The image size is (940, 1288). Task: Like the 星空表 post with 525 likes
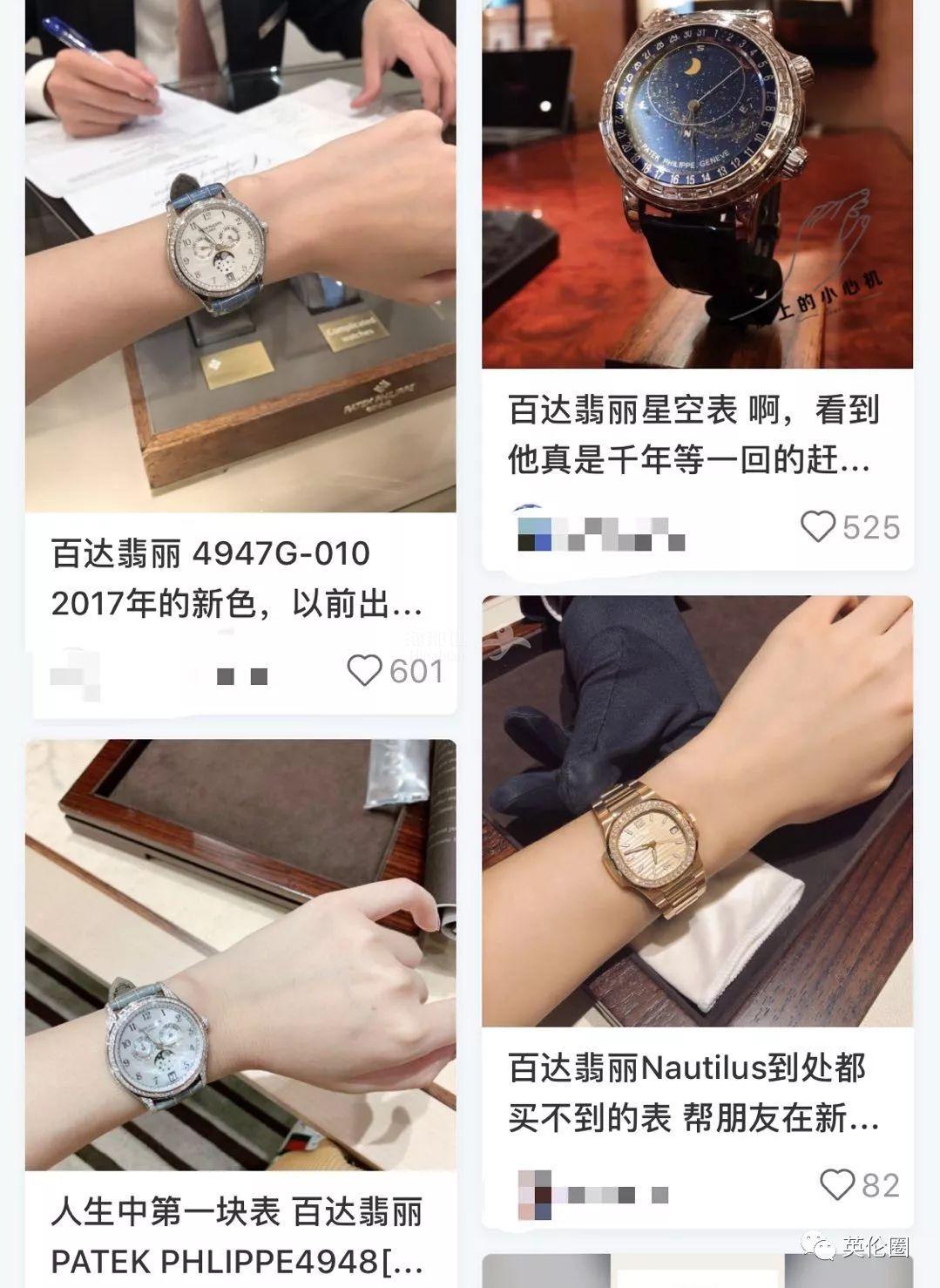point(818,525)
